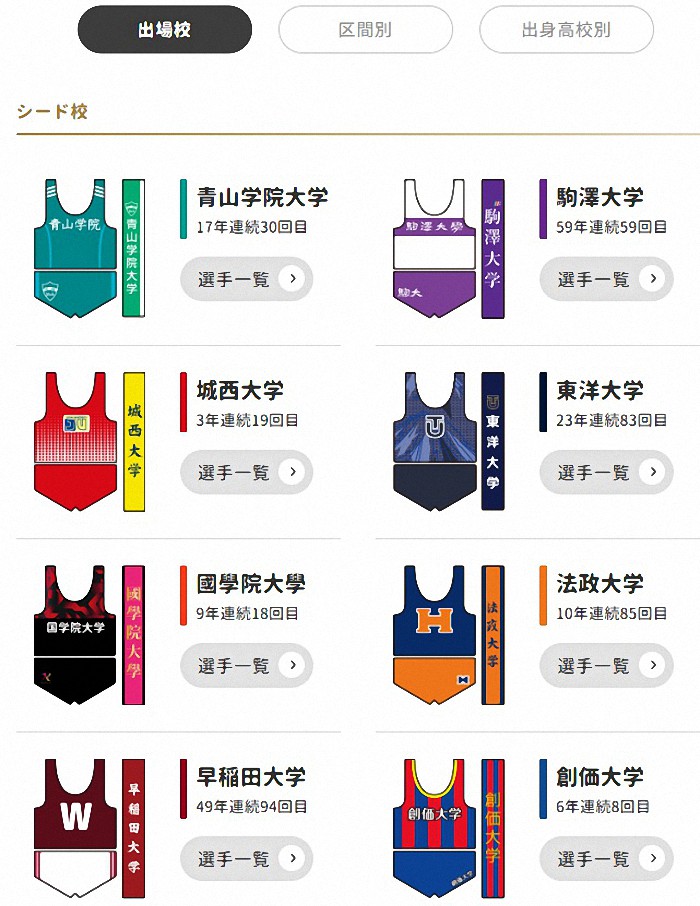
Task: Switch to the 区間別 tab
Action: [365, 30]
